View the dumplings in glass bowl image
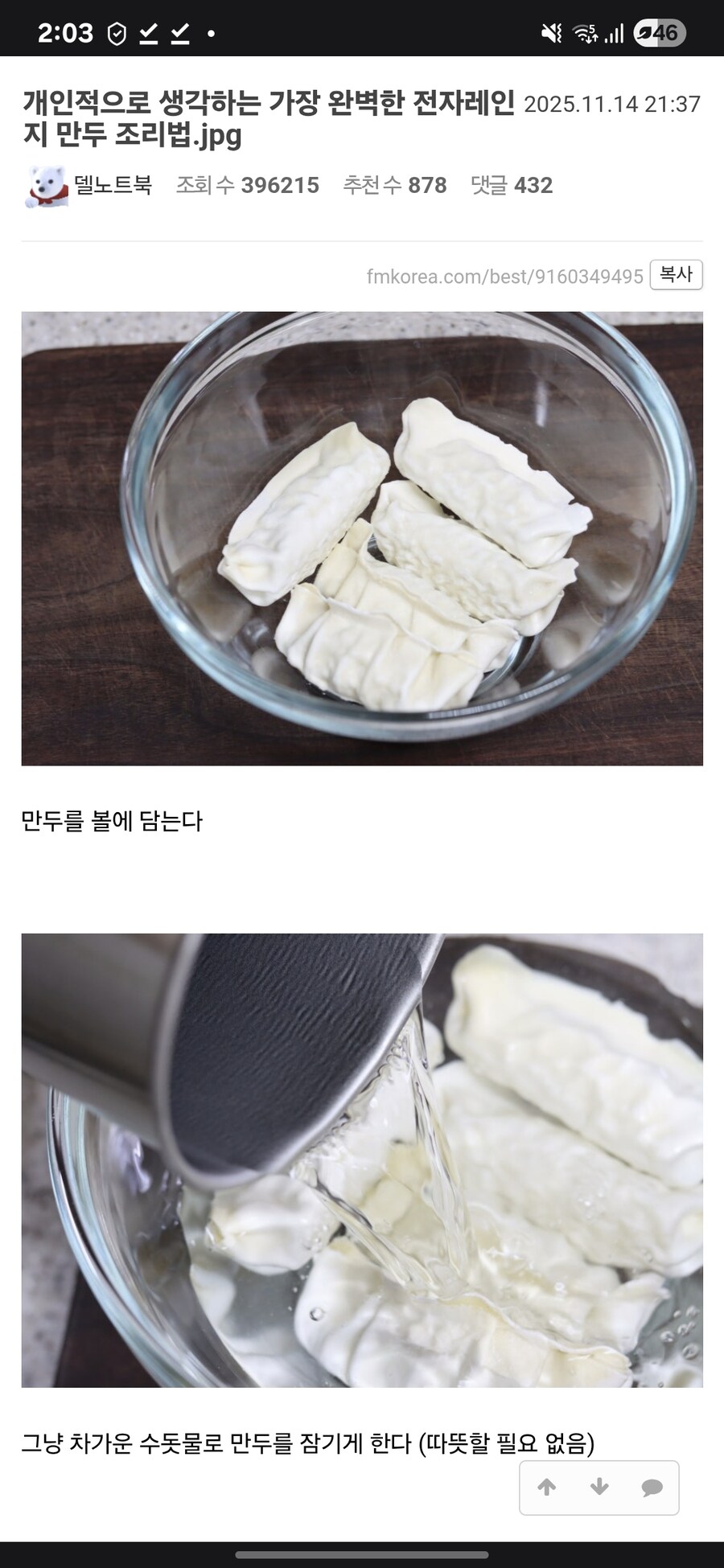724x1568 pixels. [x=362, y=539]
